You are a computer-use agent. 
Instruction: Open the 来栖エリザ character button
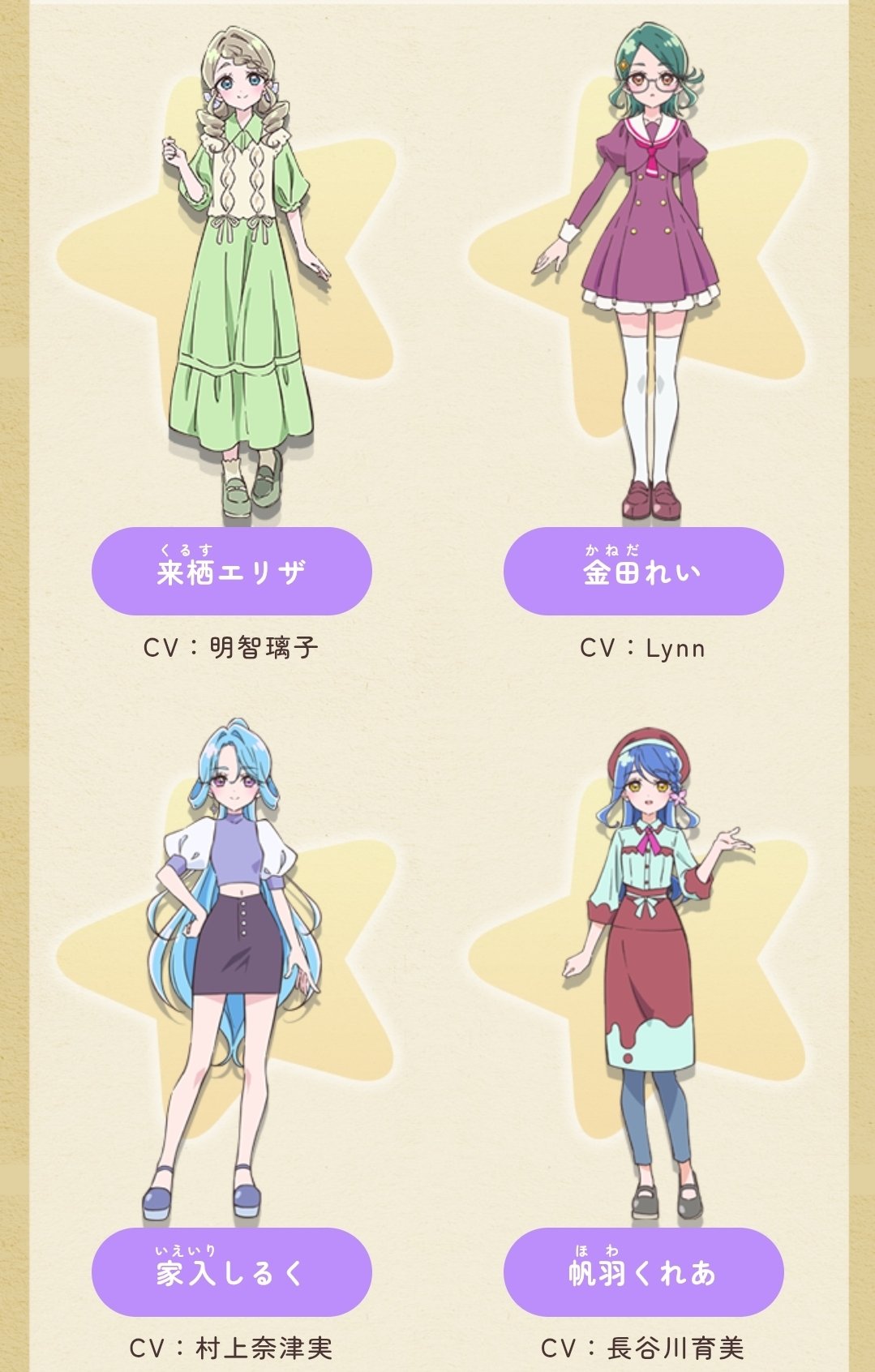coord(231,571)
